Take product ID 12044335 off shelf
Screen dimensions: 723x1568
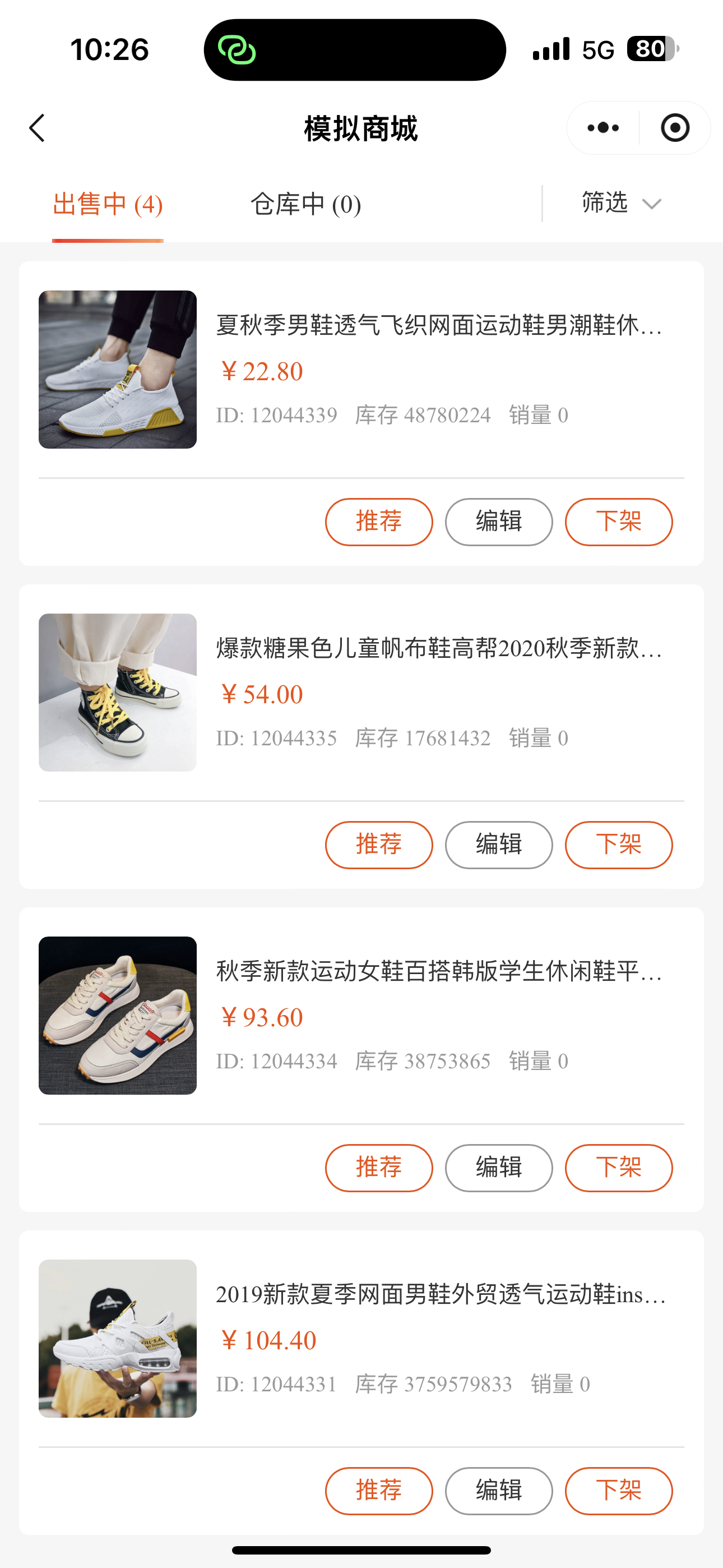tap(618, 845)
